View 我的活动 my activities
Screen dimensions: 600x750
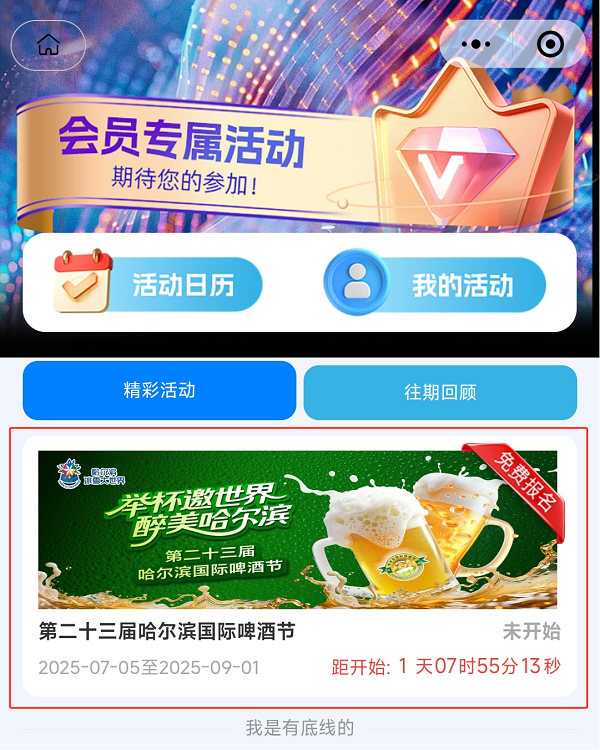(435, 284)
